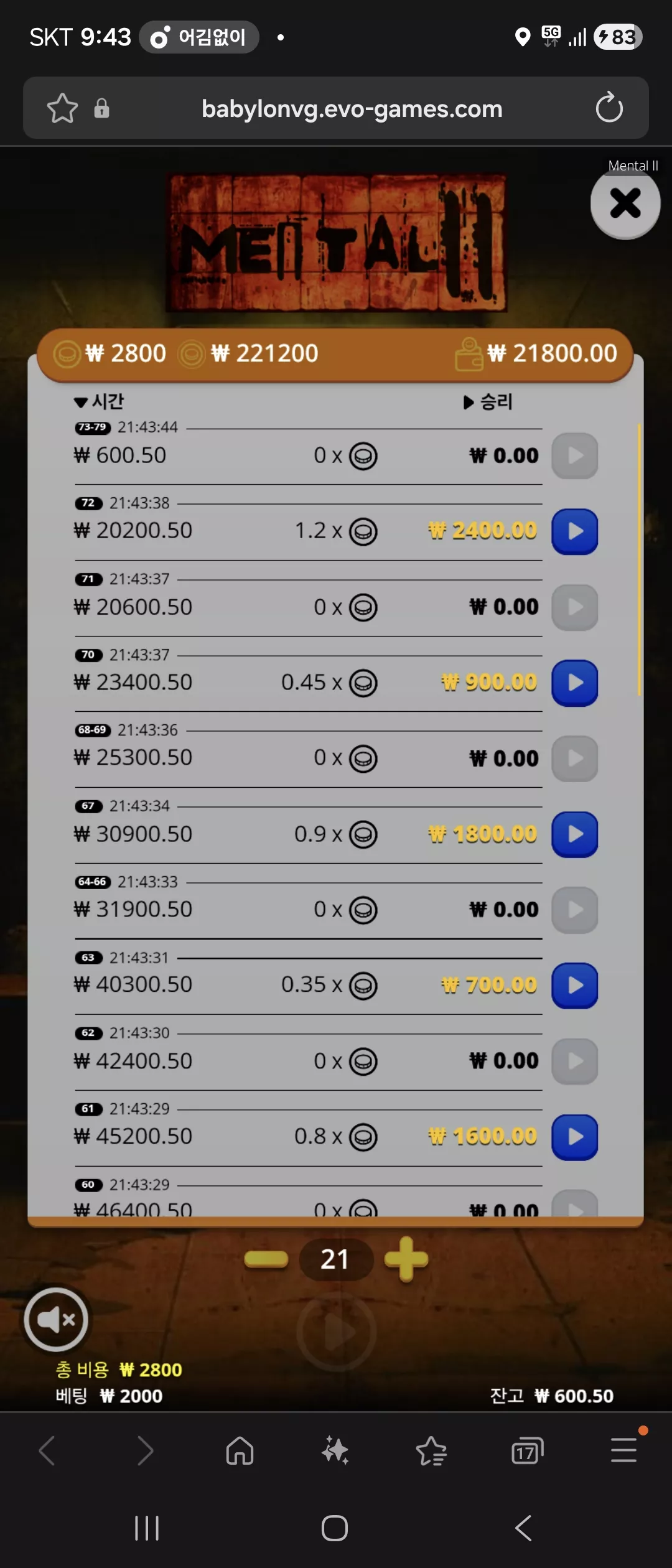This screenshot has height=1568, width=672.
Task: Go to the browser home page
Action: coord(240,1451)
